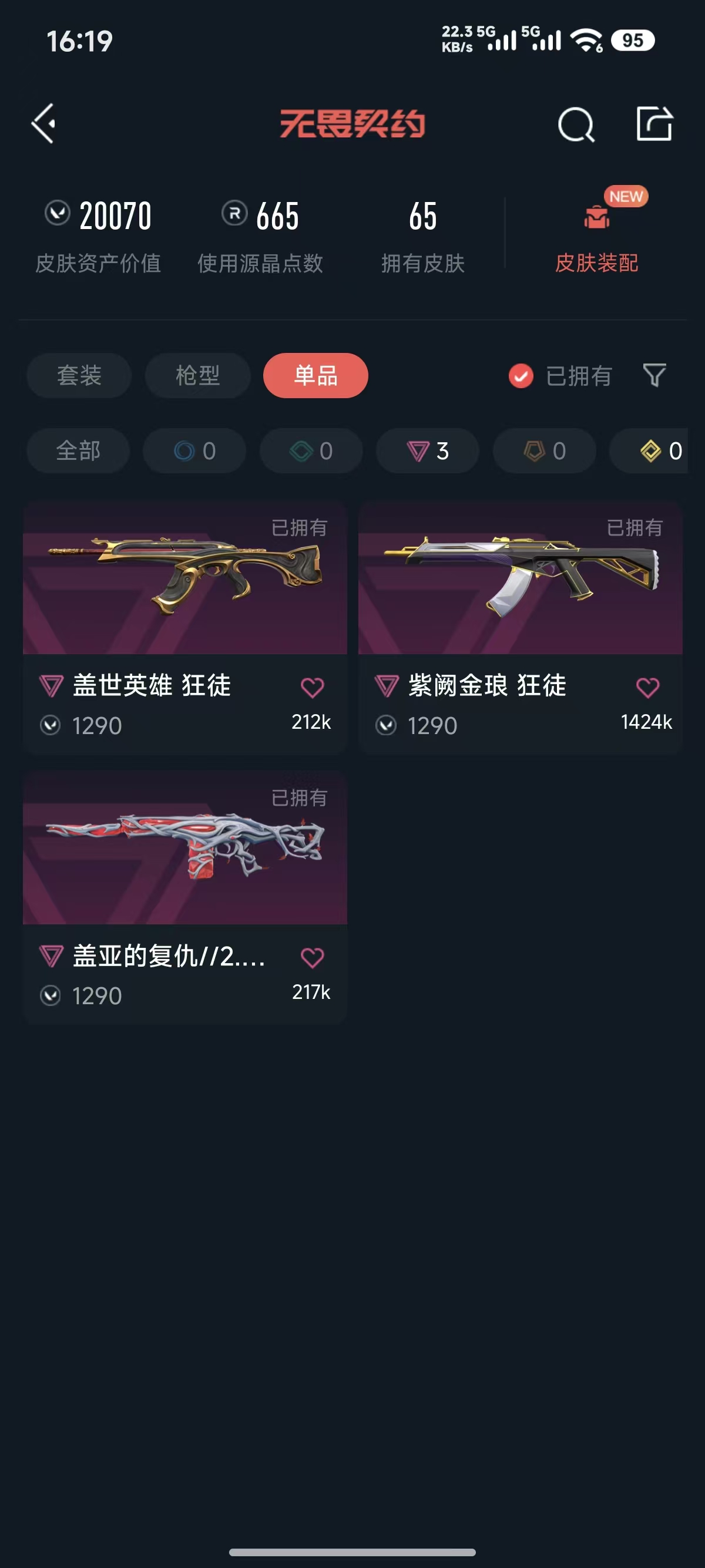This screenshot has width=705, height=1568.
Task: Toggle the 已拥有 owned-only checkbox
Action: 521,376
